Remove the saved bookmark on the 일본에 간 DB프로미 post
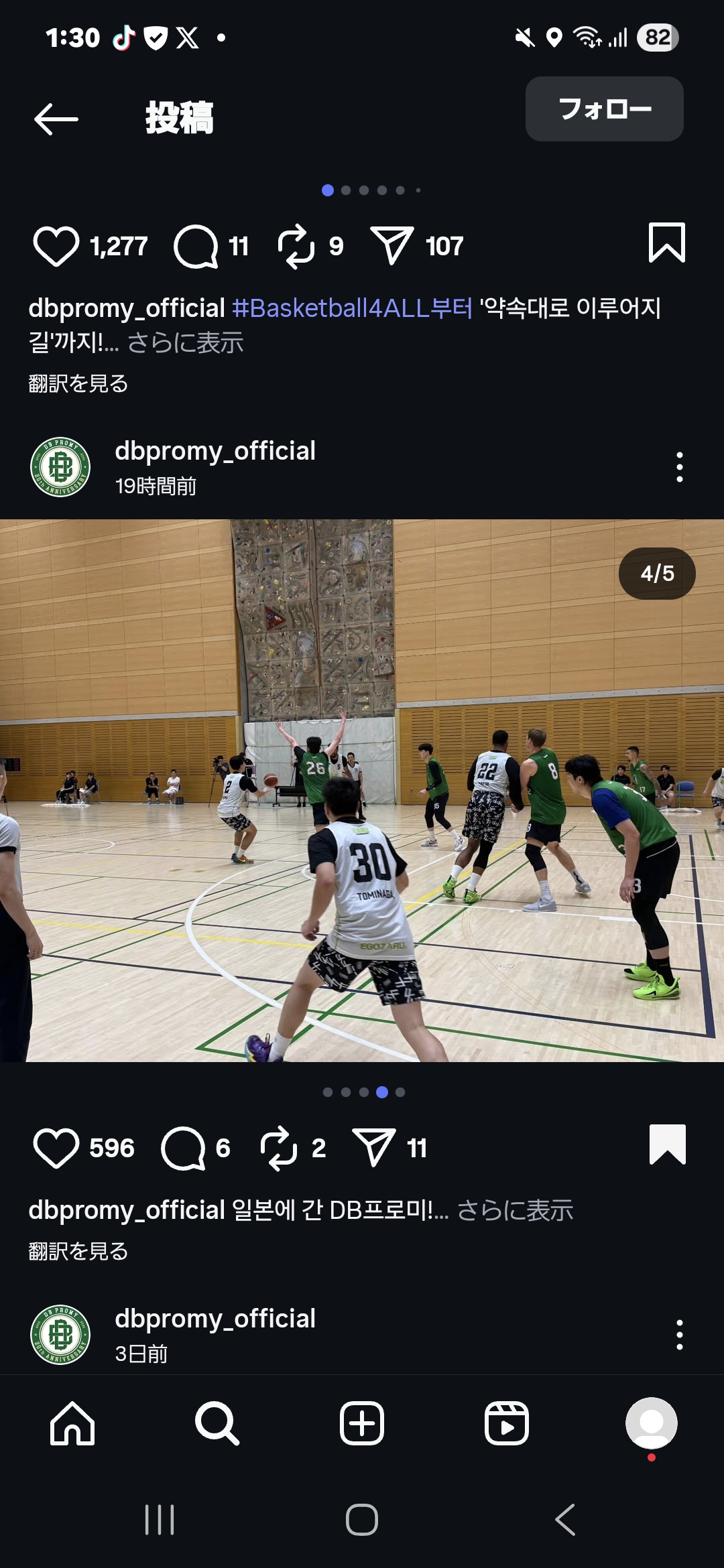Screen dimensions: 724x1568 tap(667, 1145)
